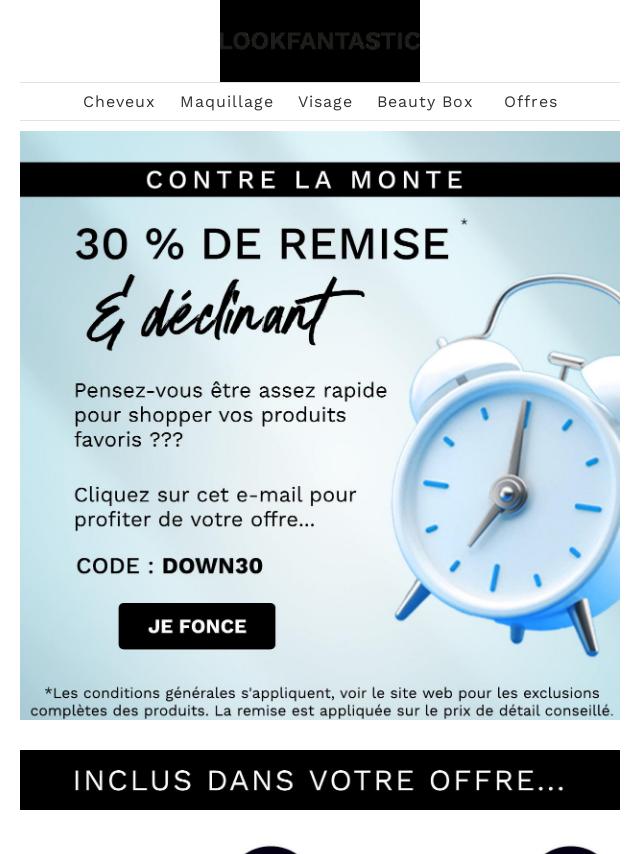View the Offres page

pos(531,102)
